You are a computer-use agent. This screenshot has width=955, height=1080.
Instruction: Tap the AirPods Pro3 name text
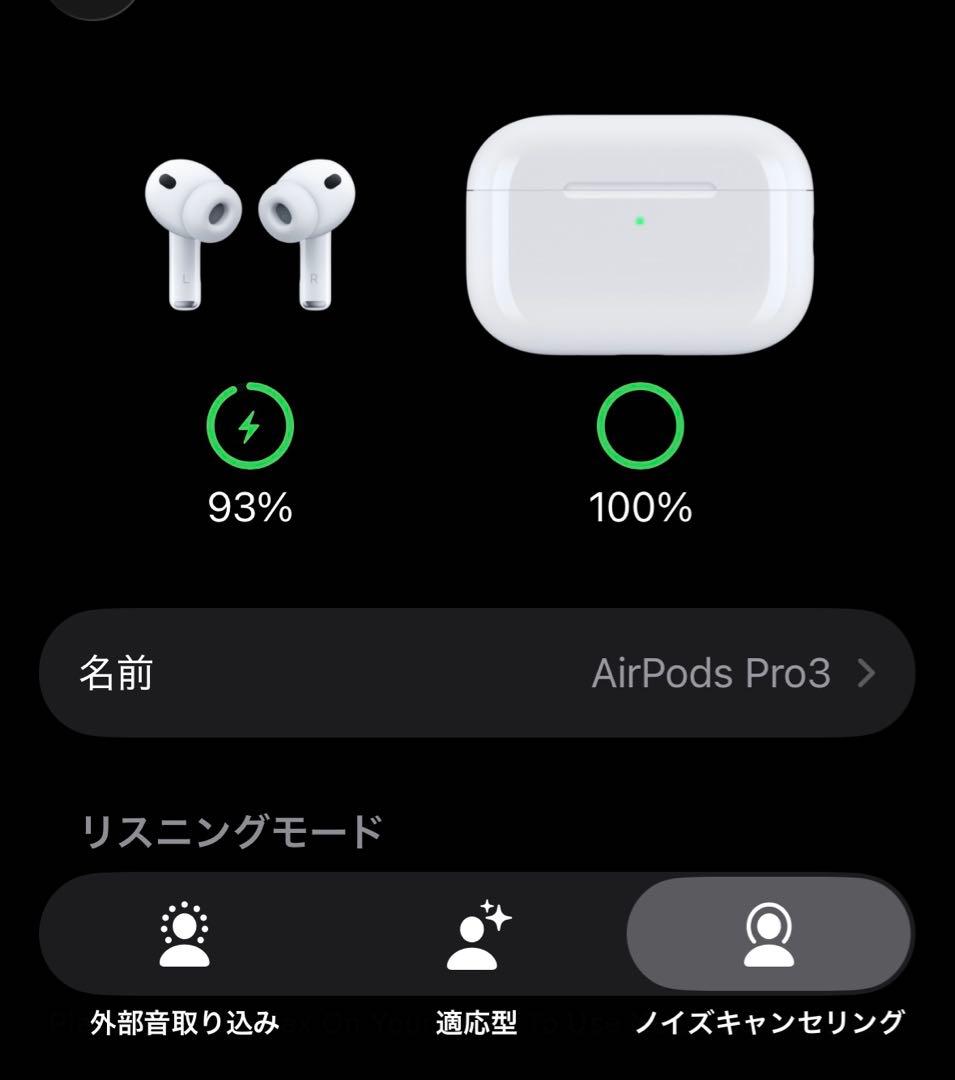click(x=712, y=673)
